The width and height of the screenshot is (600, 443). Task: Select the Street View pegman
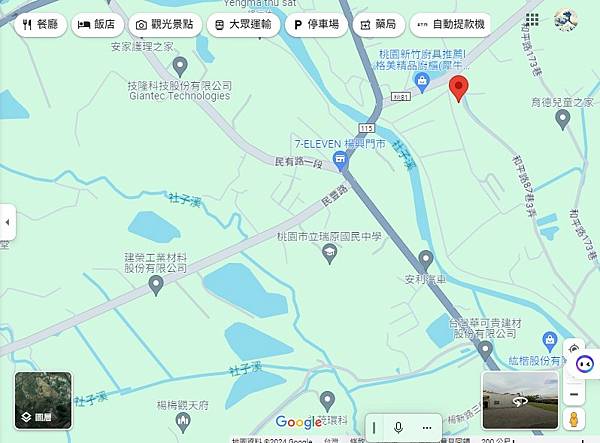pos(574,418)
